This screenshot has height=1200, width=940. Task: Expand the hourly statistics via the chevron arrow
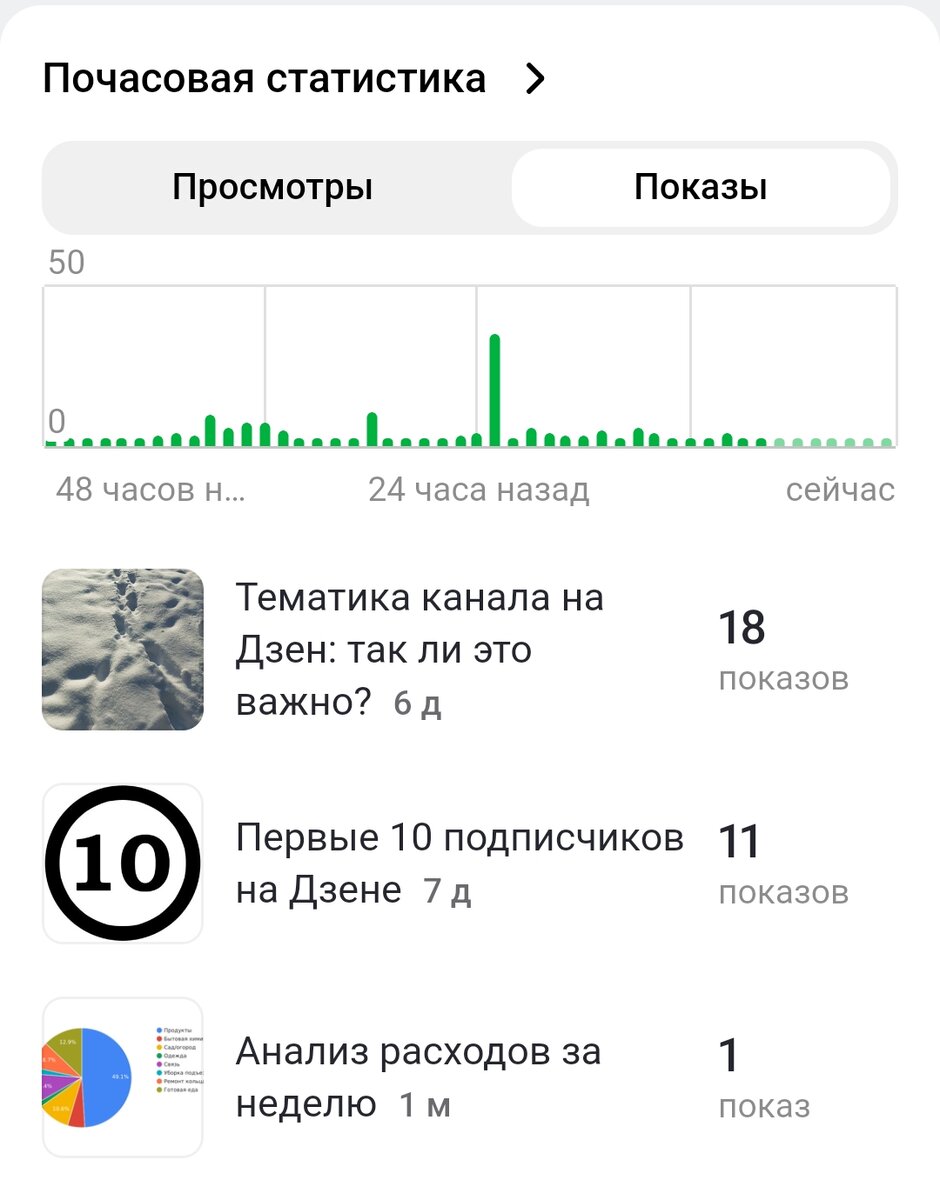535,79
